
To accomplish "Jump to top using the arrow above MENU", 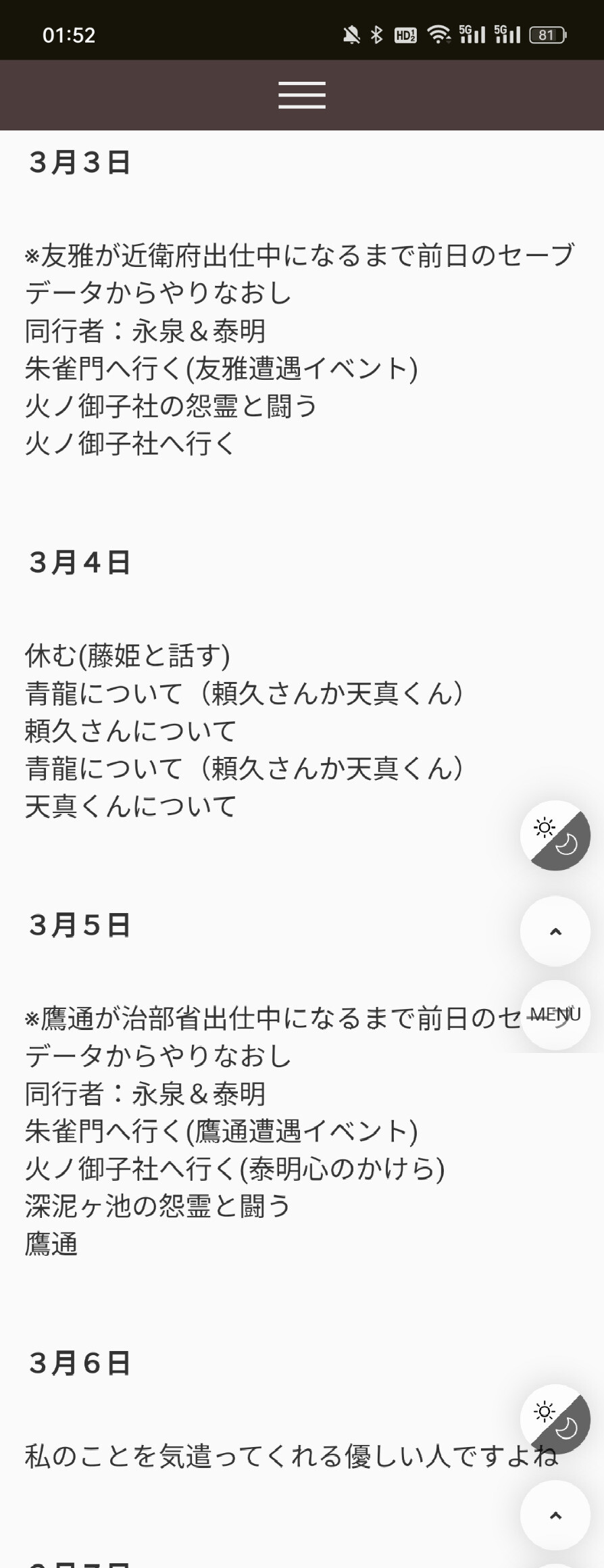I will pyautogui.click(x=555, y=931).
